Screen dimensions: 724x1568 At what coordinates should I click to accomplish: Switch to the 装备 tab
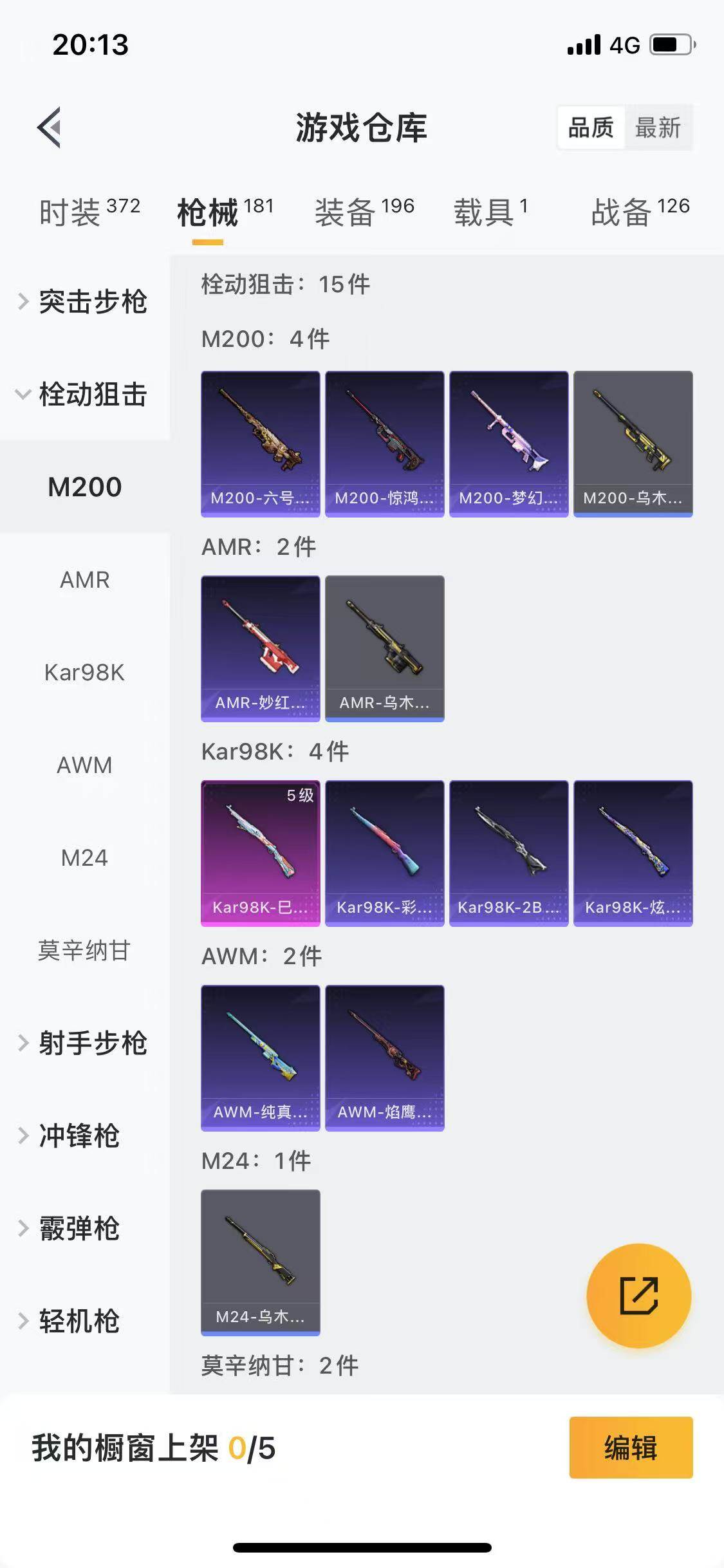pyautogui.click(x=364, y=212)
